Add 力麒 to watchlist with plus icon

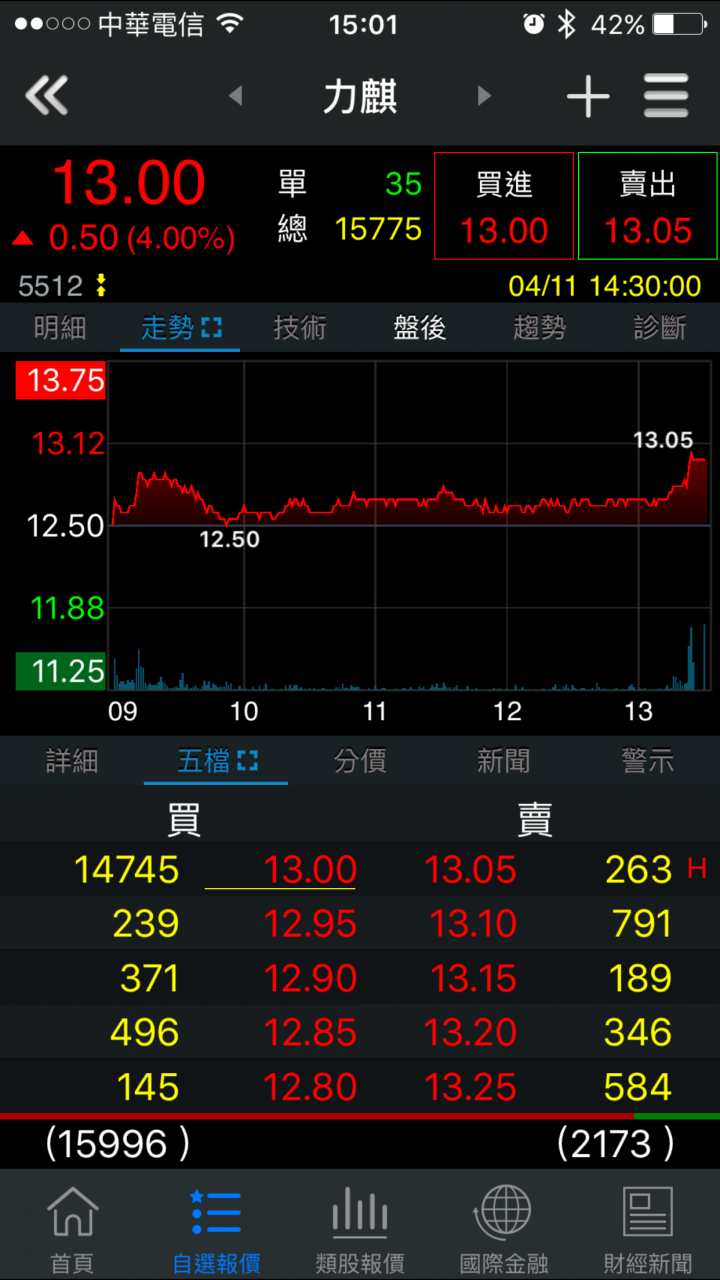588,96
